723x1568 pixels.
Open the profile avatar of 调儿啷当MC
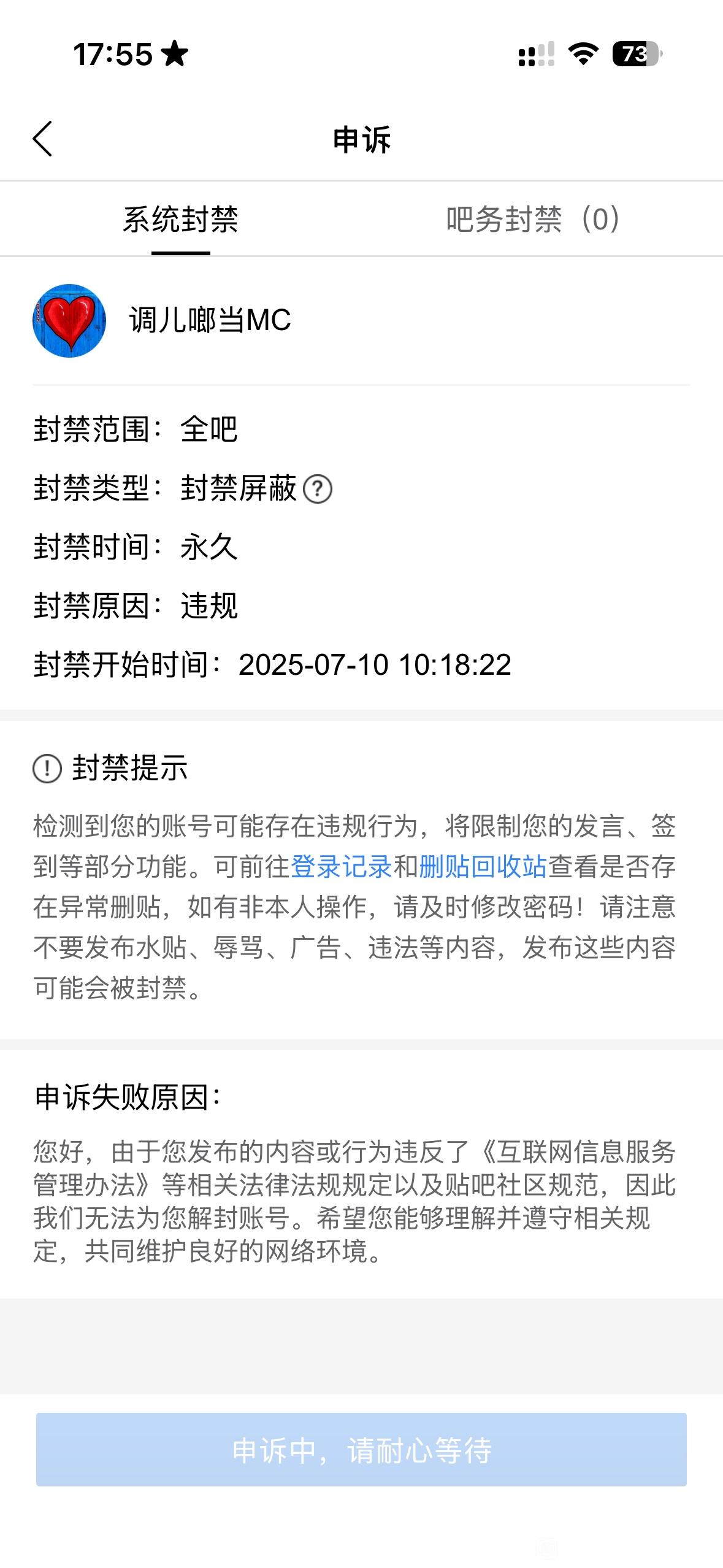coord(69,321)
